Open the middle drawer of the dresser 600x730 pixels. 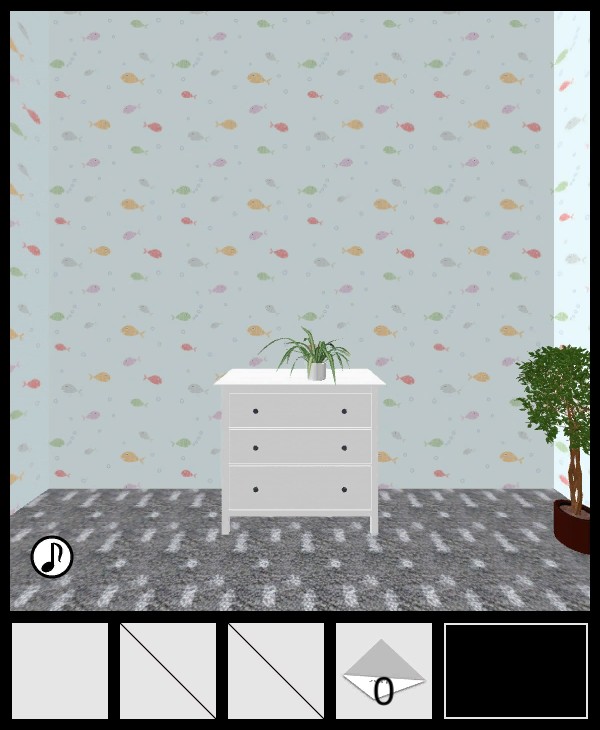tap(299, 447)
